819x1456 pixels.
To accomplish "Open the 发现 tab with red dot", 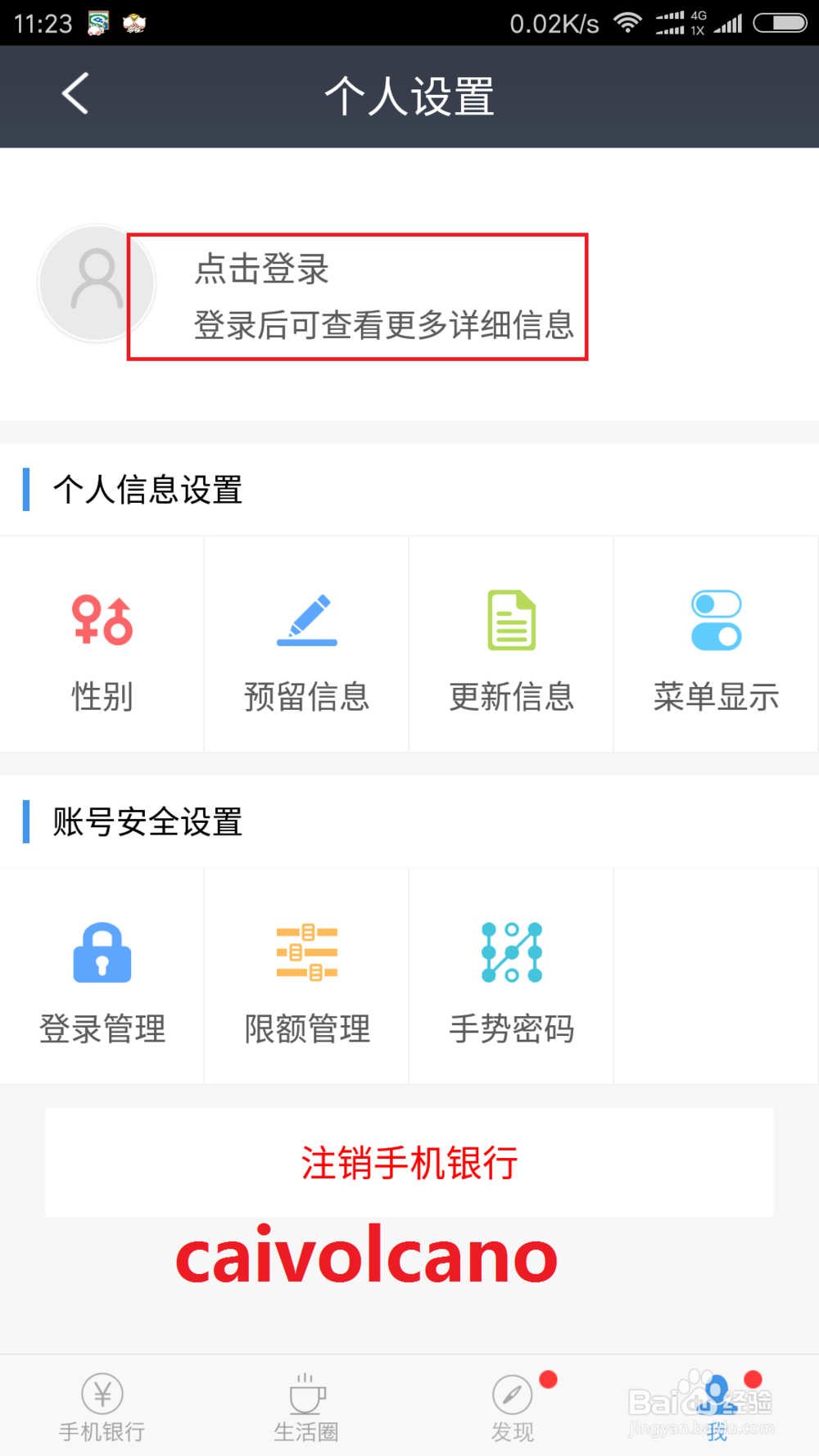I will coord(511,1404).
